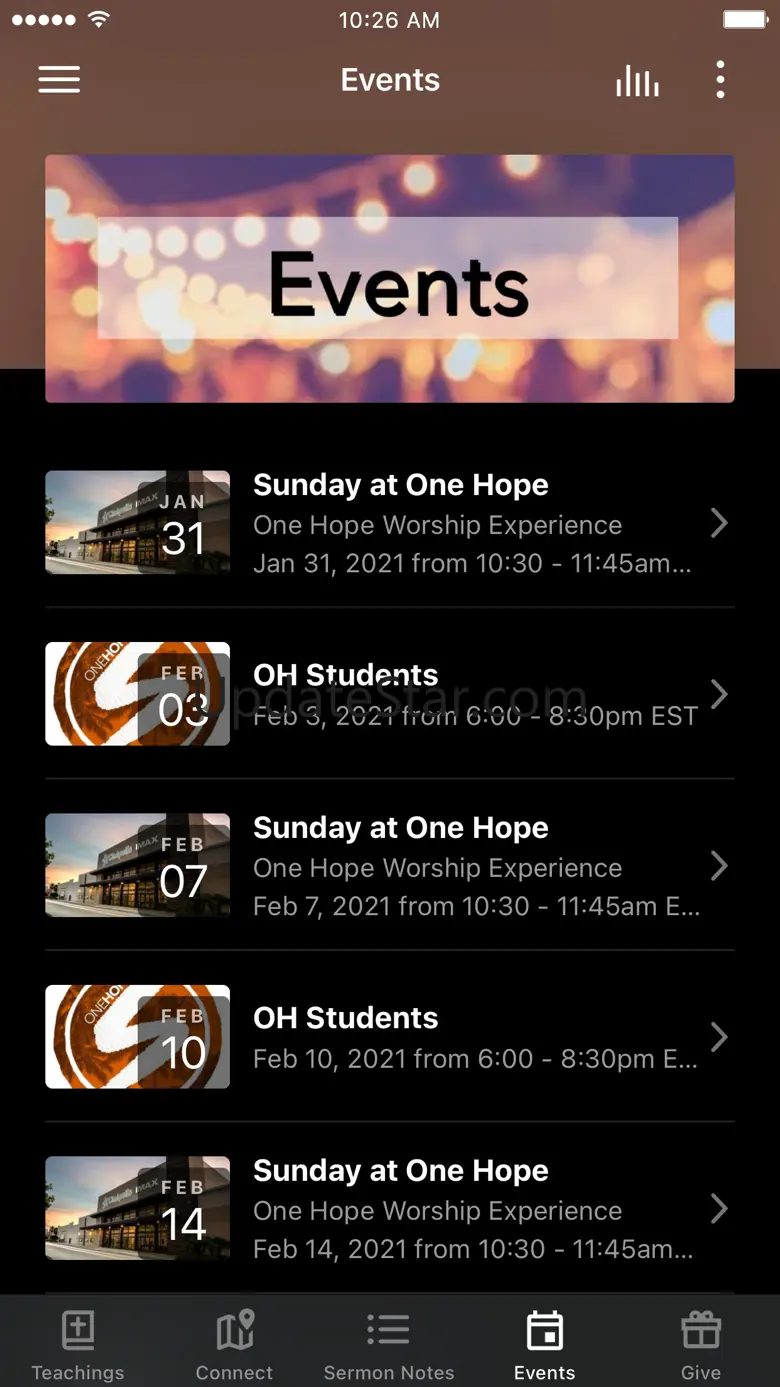Select the Feb 14 Sunday at One Hope event
This screenshot has height=1387, width=780.
390,1209
